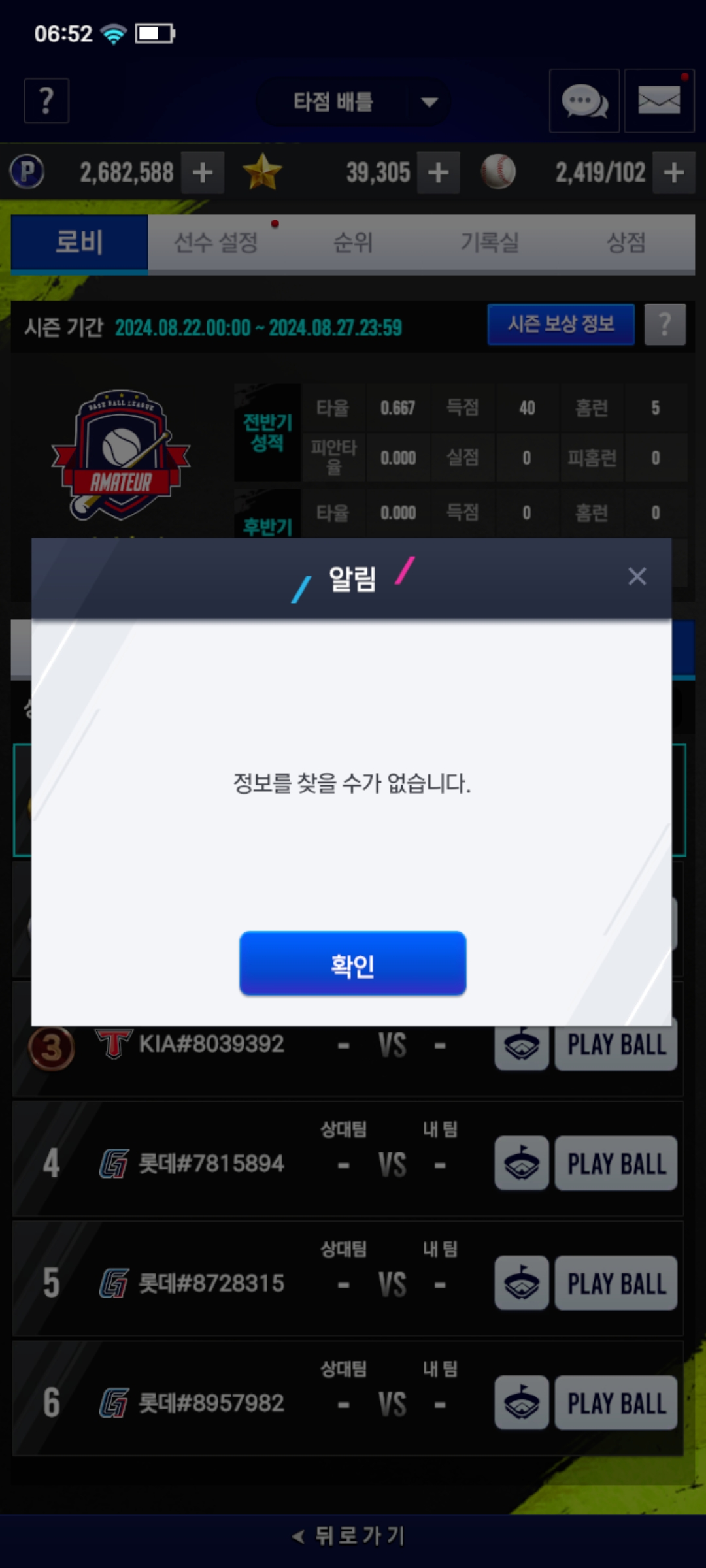Go to the 상점 tab
Image resolution: width=706 pixels, height=1568 pixels.
[x=626, y=242]
